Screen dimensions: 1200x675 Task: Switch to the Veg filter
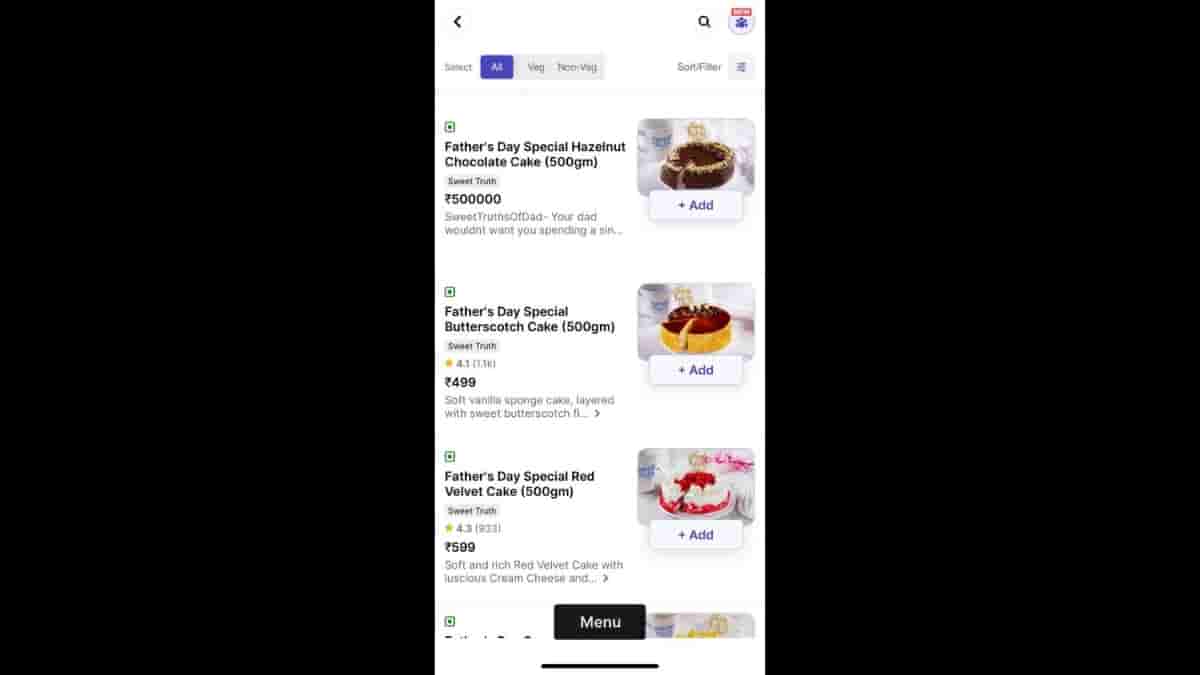(536, 67)
